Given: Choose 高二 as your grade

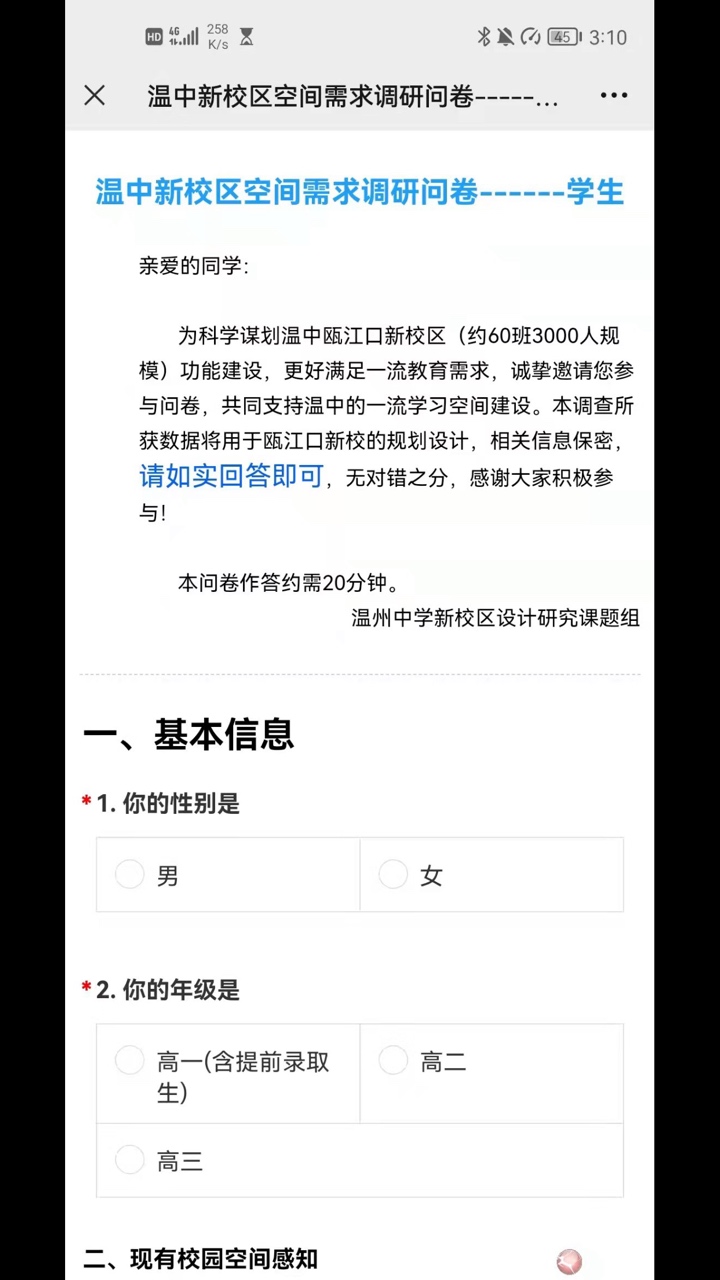Looking at the screenshot, I should click(x=393, y=1061).
